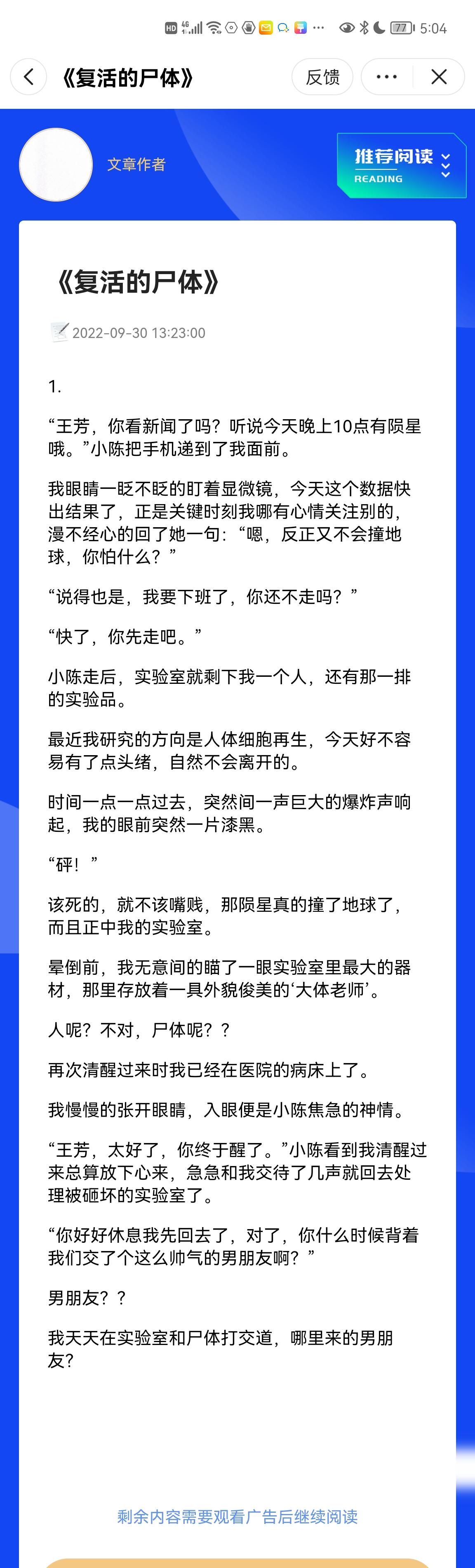The width and height of the screenshot is (475, 1568).
Task: Tap 剩余内容需要观看广告后继续阅读 link
Action: 237,1516
